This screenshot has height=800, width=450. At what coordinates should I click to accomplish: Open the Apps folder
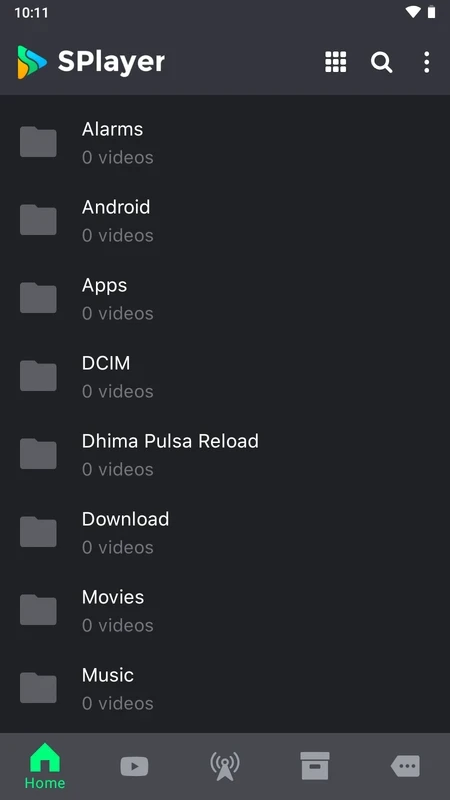pos(225,298)
